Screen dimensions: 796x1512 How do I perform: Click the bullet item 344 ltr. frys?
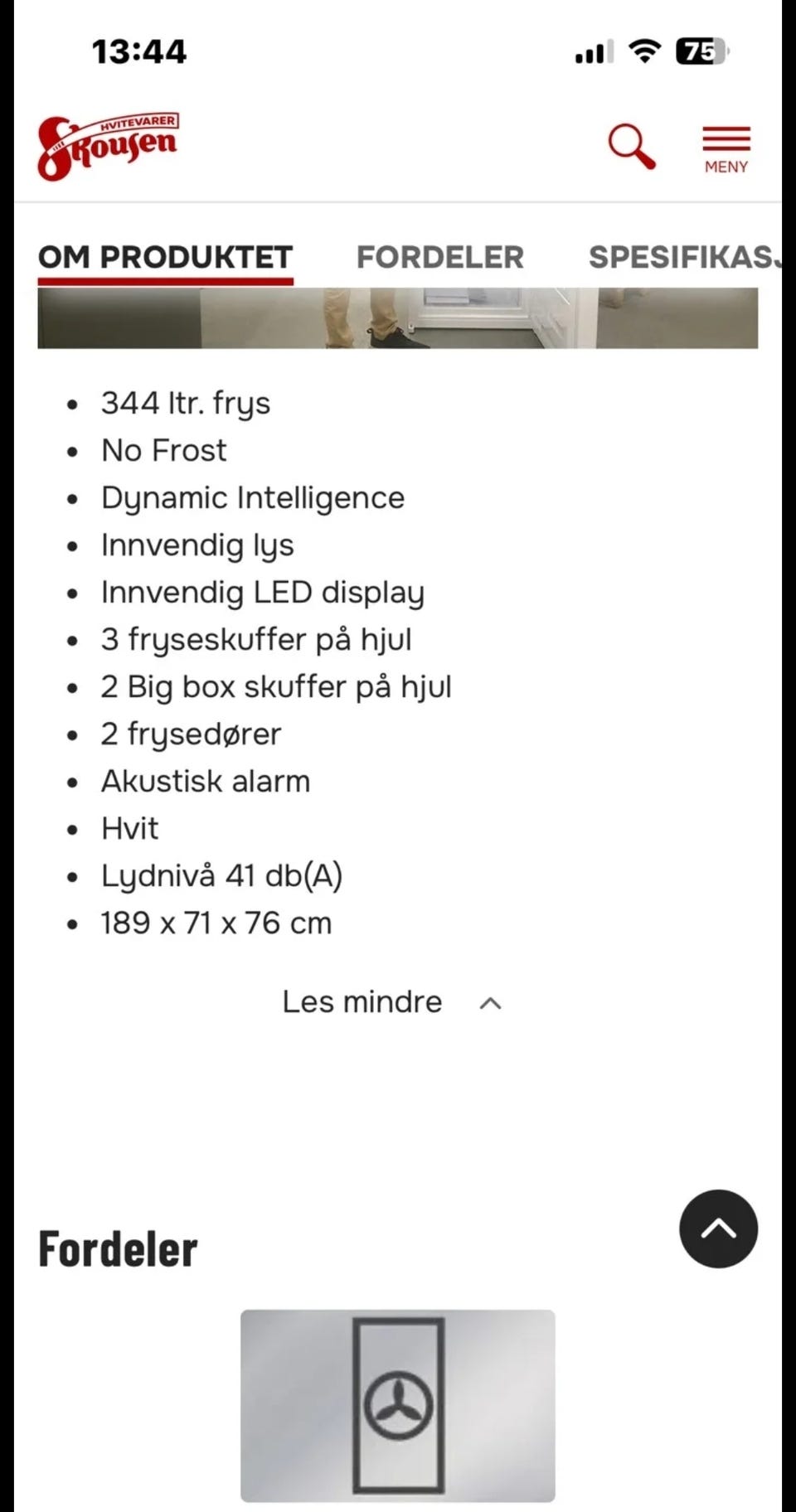185,404
